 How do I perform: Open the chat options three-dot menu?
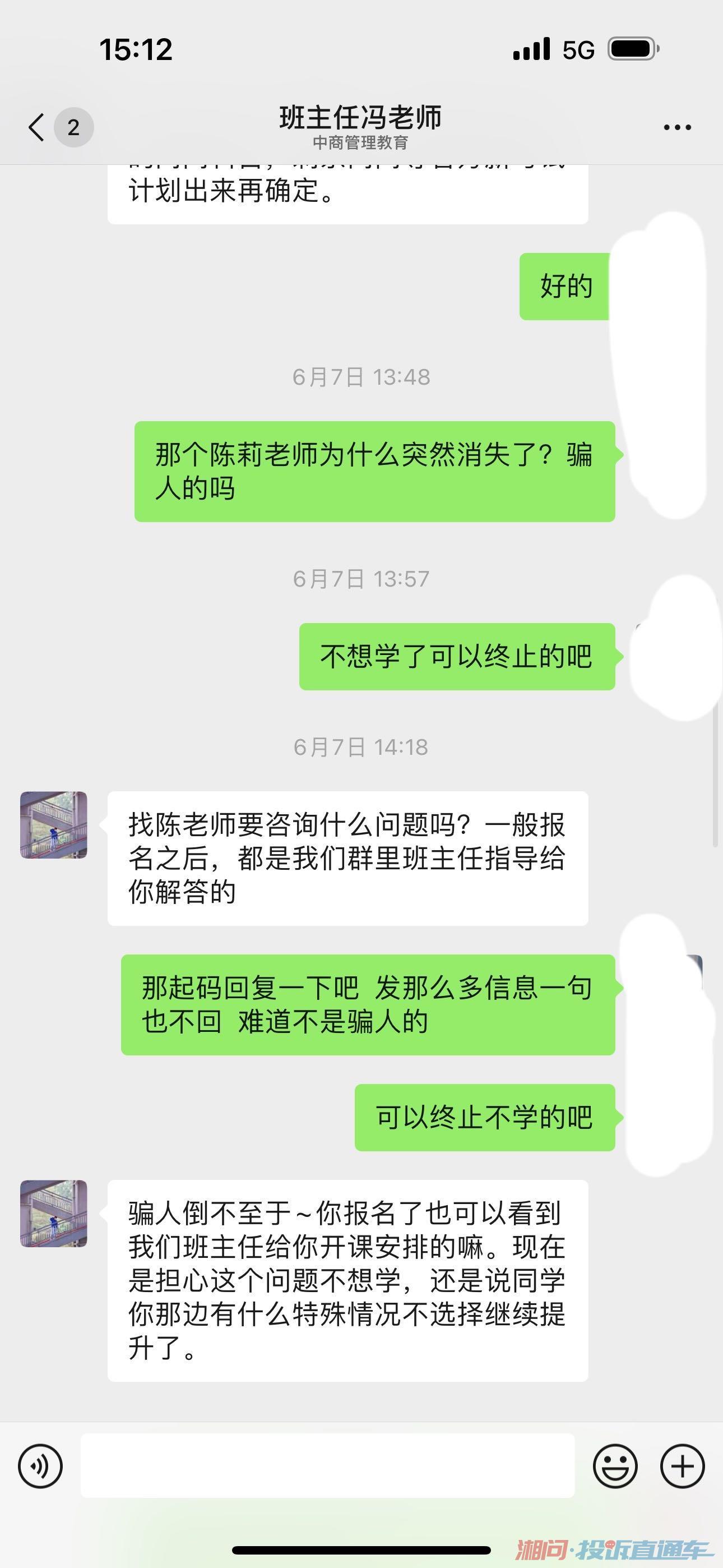(676, 127)
